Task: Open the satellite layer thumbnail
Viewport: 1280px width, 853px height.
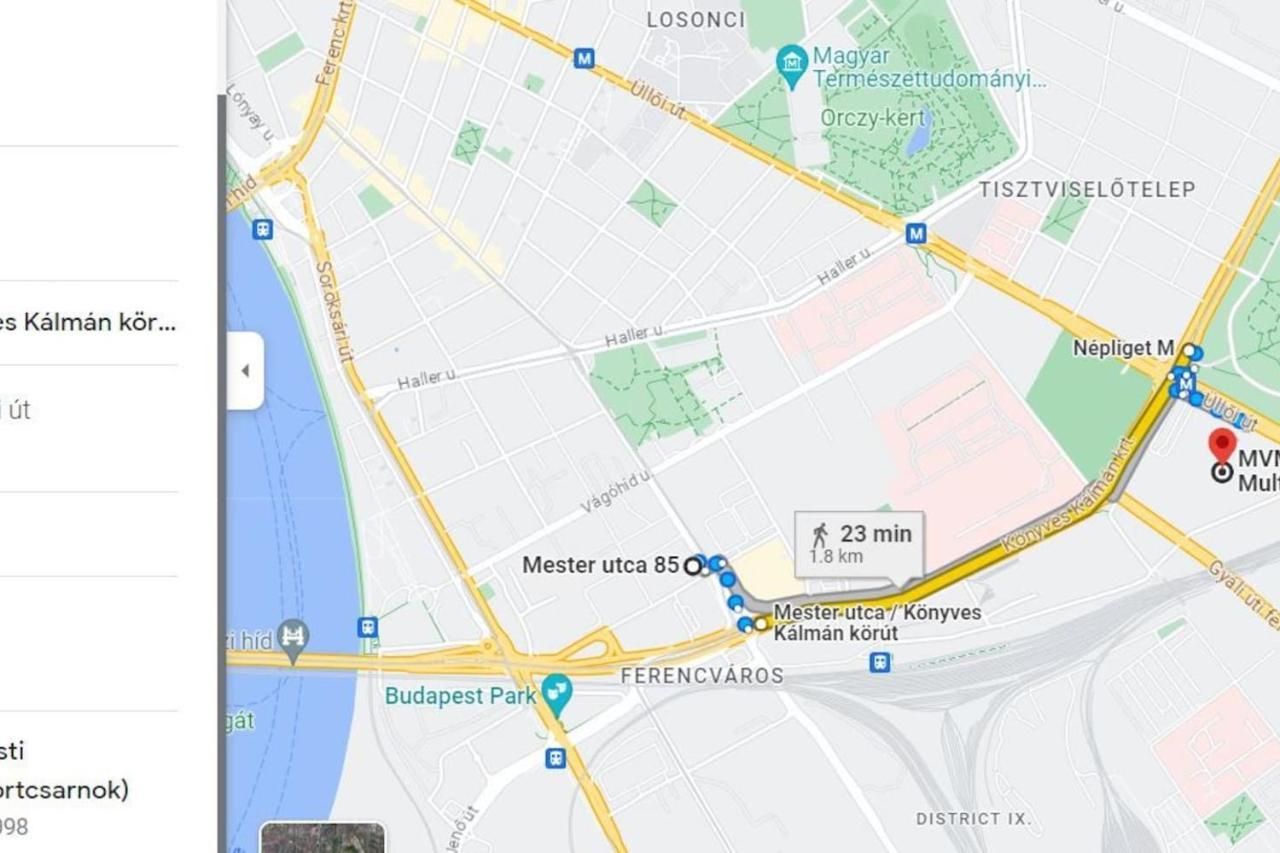Action: point(322,839)
